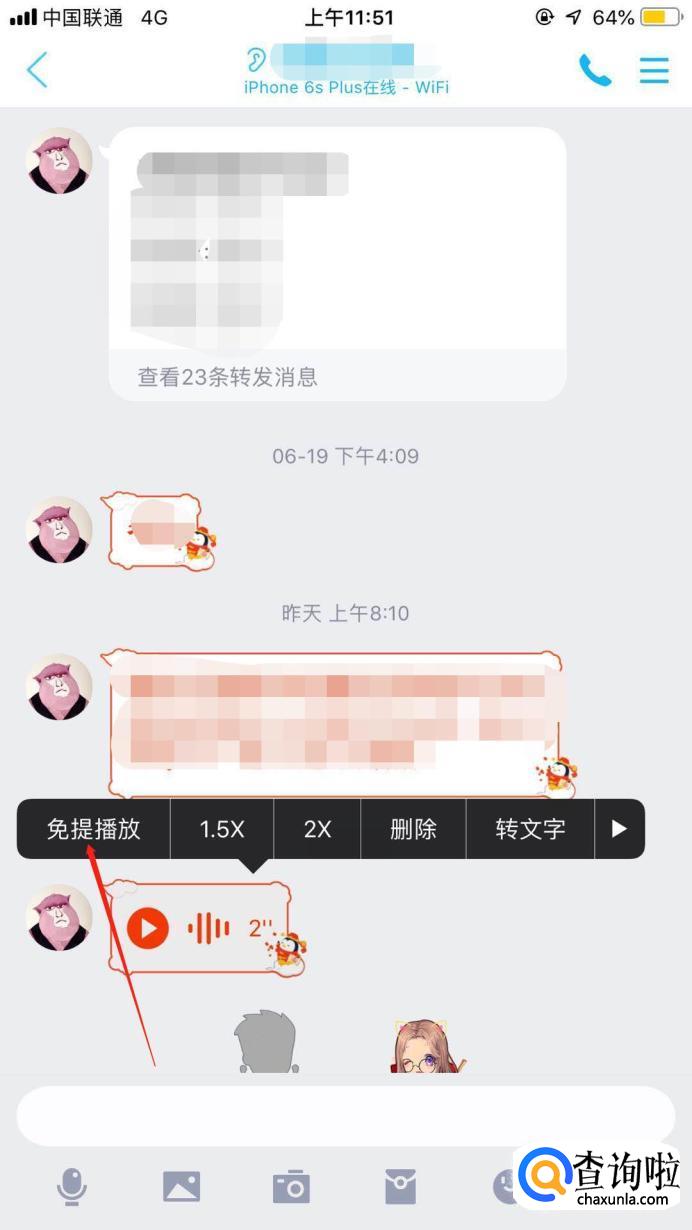The image size is (692, 1230).
Task: Select 免提播放 speaker playback option
Action: click(x=94, y=829)
